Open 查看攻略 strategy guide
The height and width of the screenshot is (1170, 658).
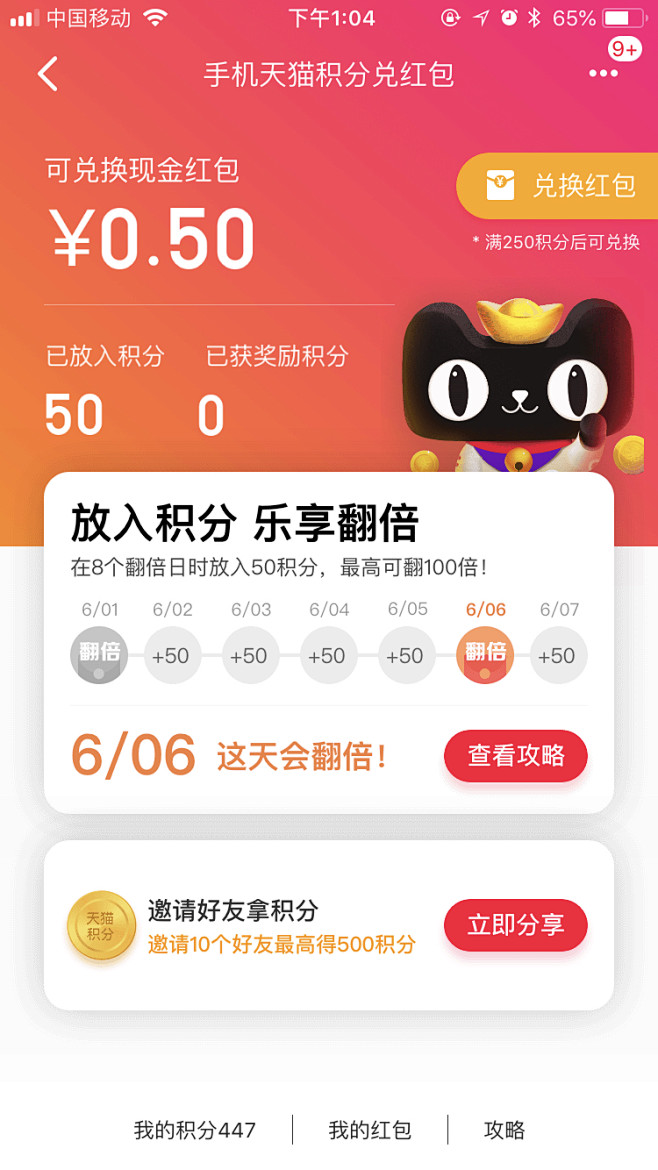tap(515, 756)
